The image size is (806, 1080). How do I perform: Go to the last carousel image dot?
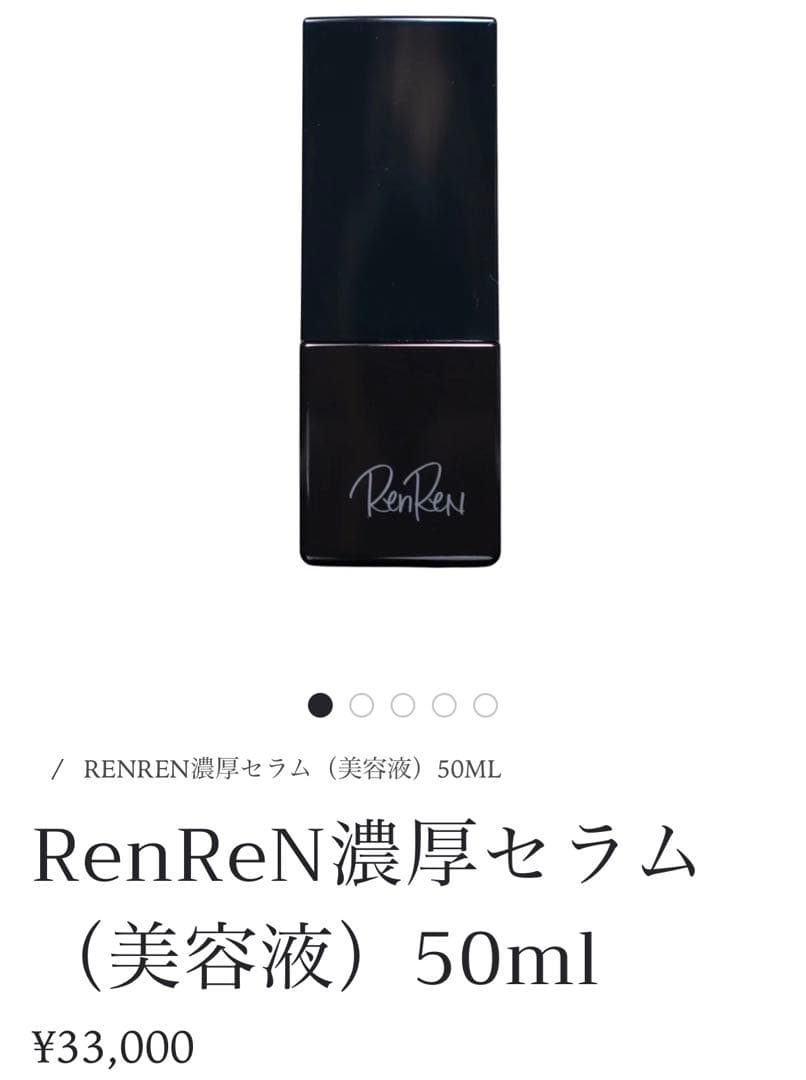coord(485,705)
